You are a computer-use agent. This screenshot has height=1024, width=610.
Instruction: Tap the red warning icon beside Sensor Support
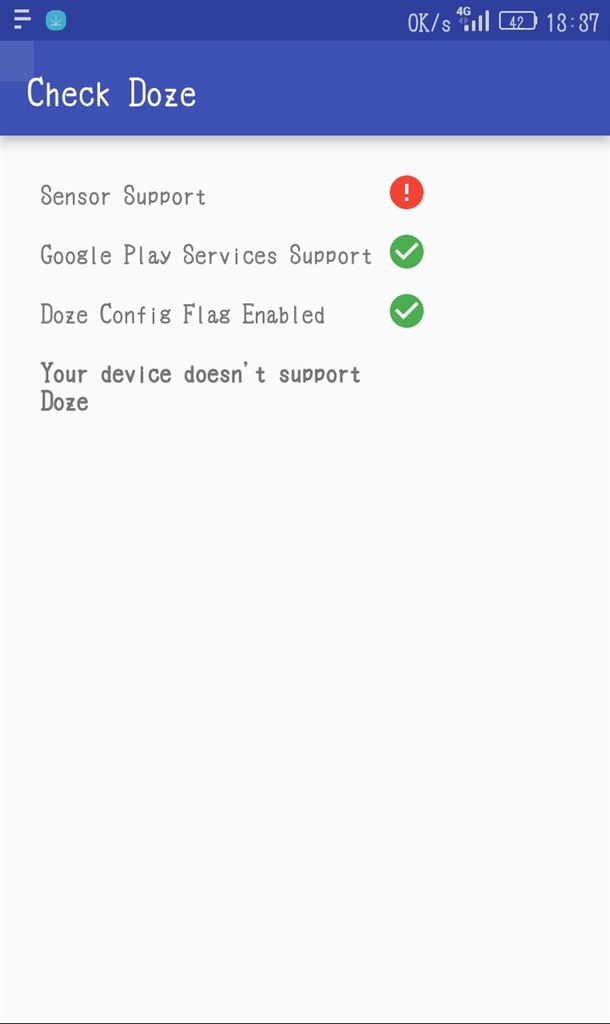point(406,192)
